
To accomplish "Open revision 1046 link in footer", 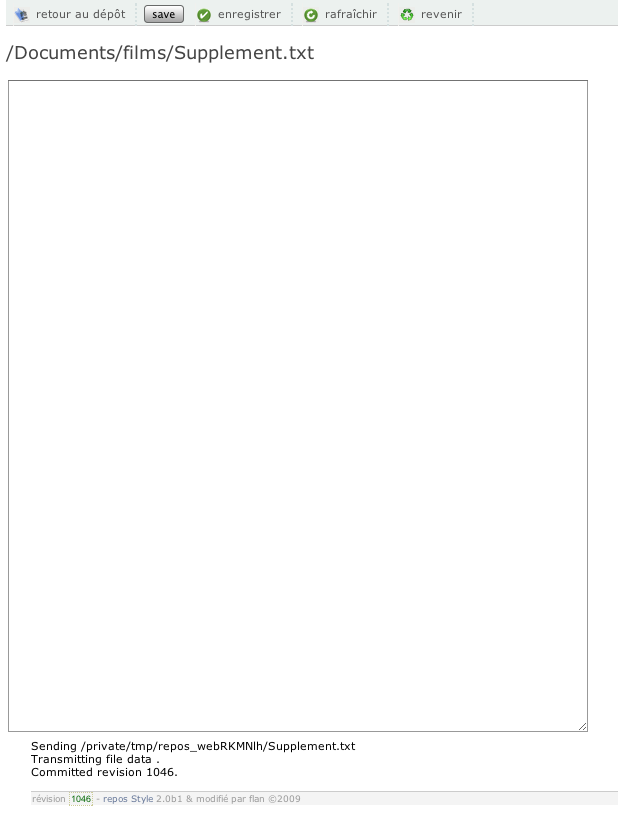I will tap(81, 799).
